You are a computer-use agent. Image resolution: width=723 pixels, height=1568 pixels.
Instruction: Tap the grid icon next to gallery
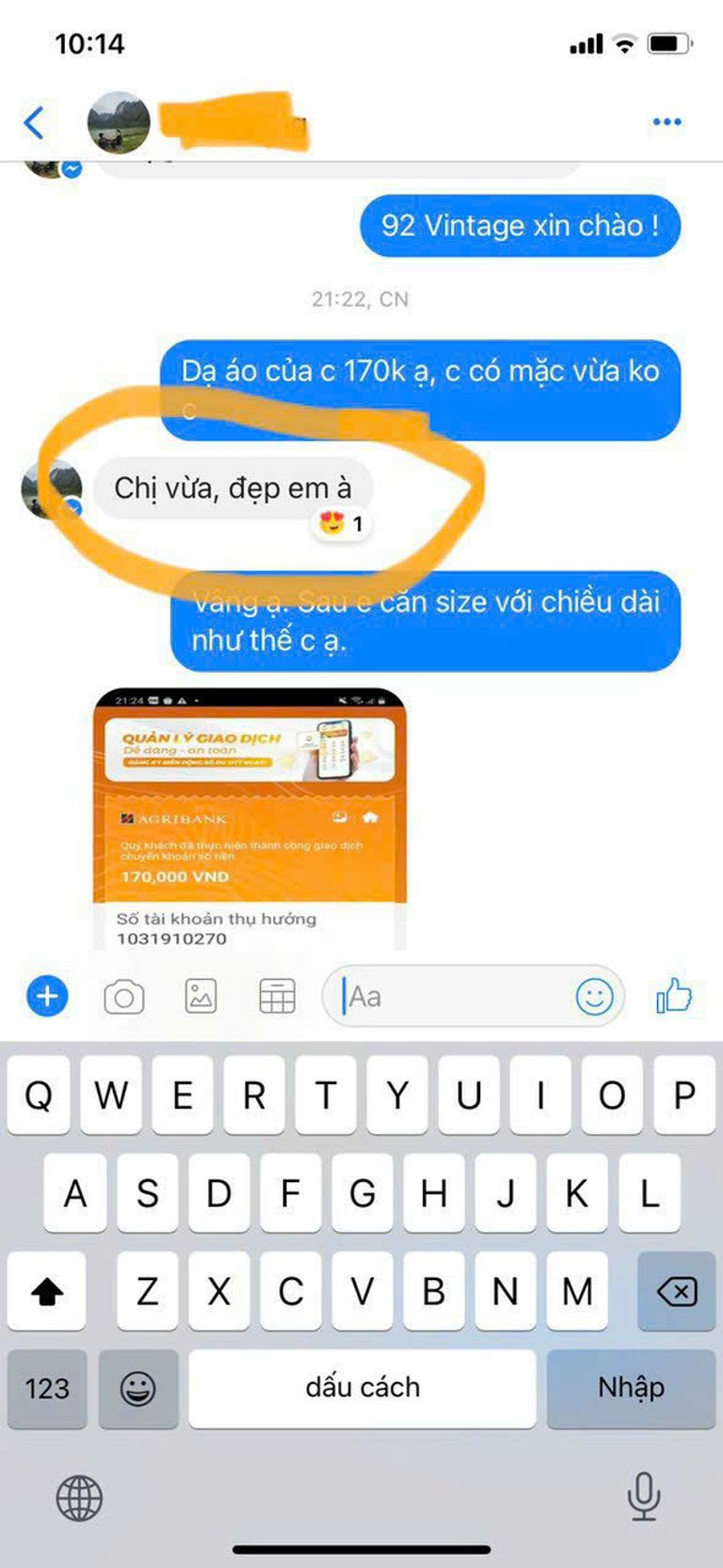click(x=277, y=996)
